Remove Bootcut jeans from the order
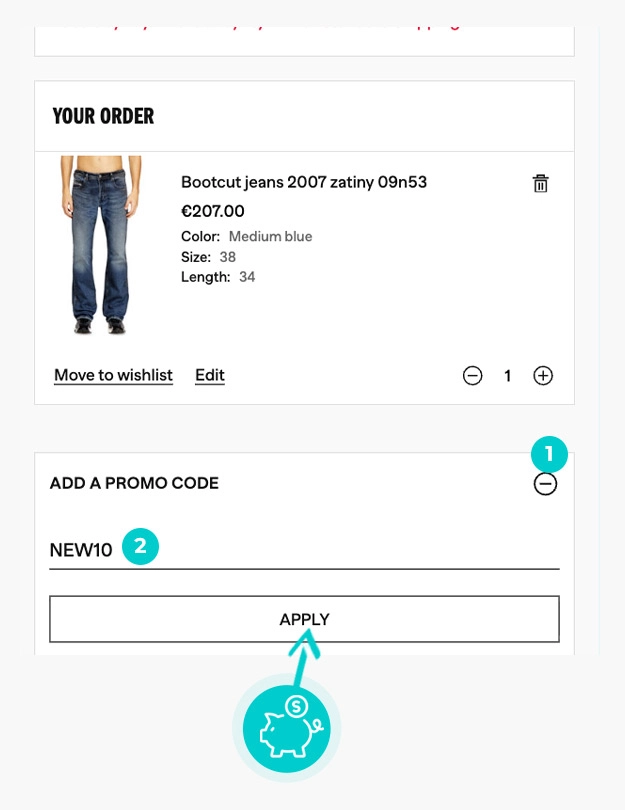 pyautogui.click(x=540, y=183)
